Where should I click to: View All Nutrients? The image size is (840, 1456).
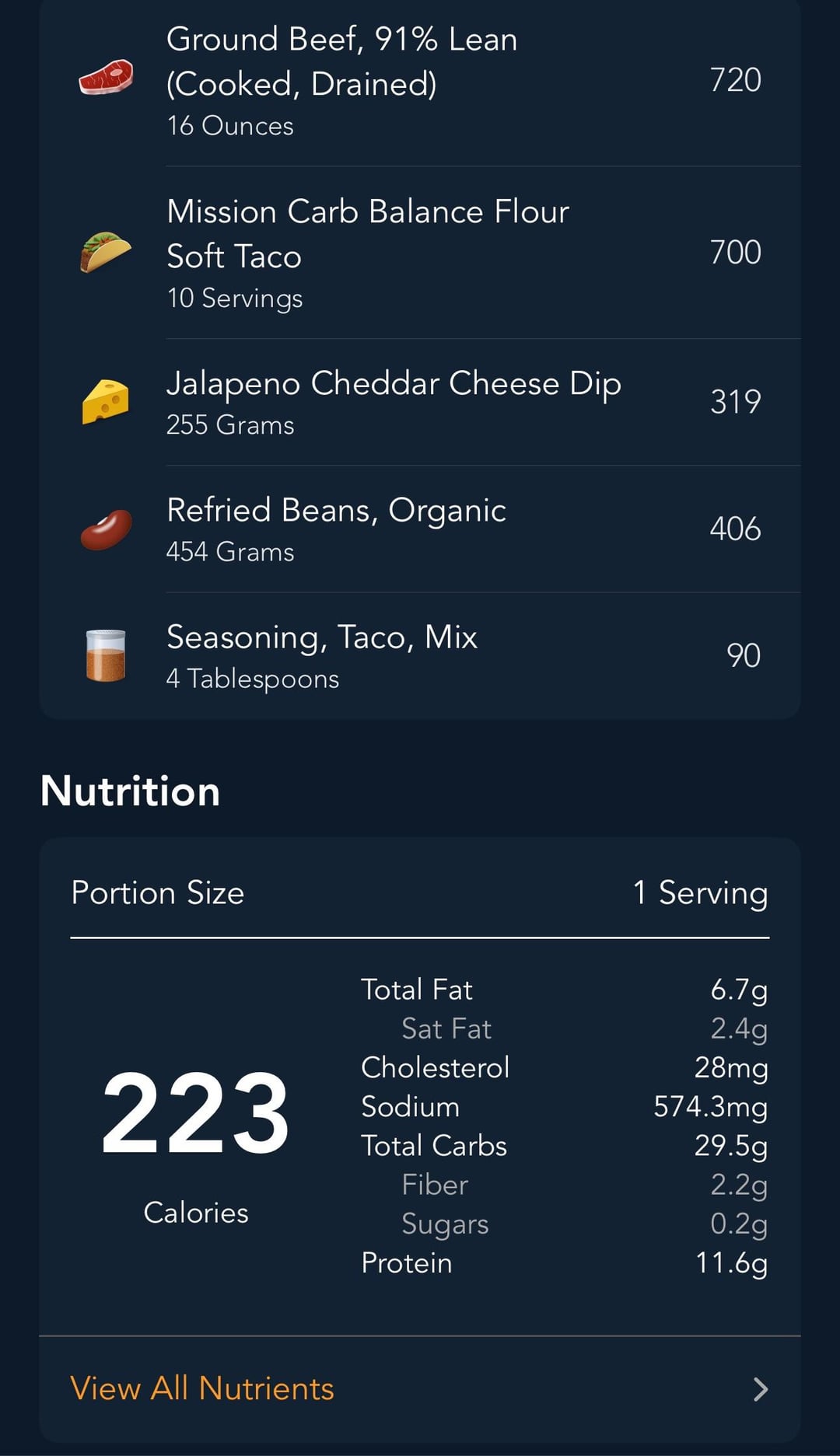pos(420,1388)
